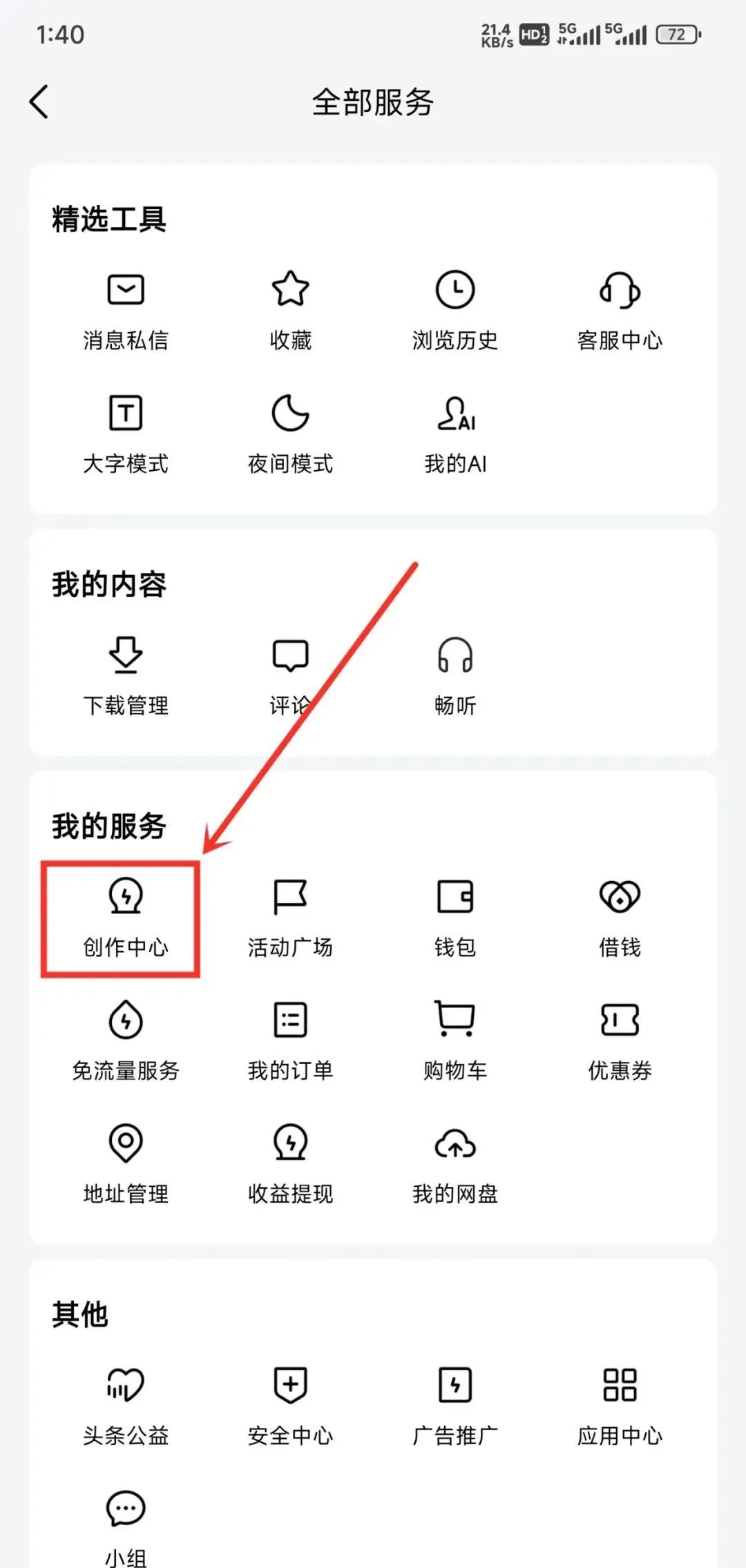This screenshot has width=746, height=1568.
Task: Open 我的订单 orders
Action: [290, 1042]
